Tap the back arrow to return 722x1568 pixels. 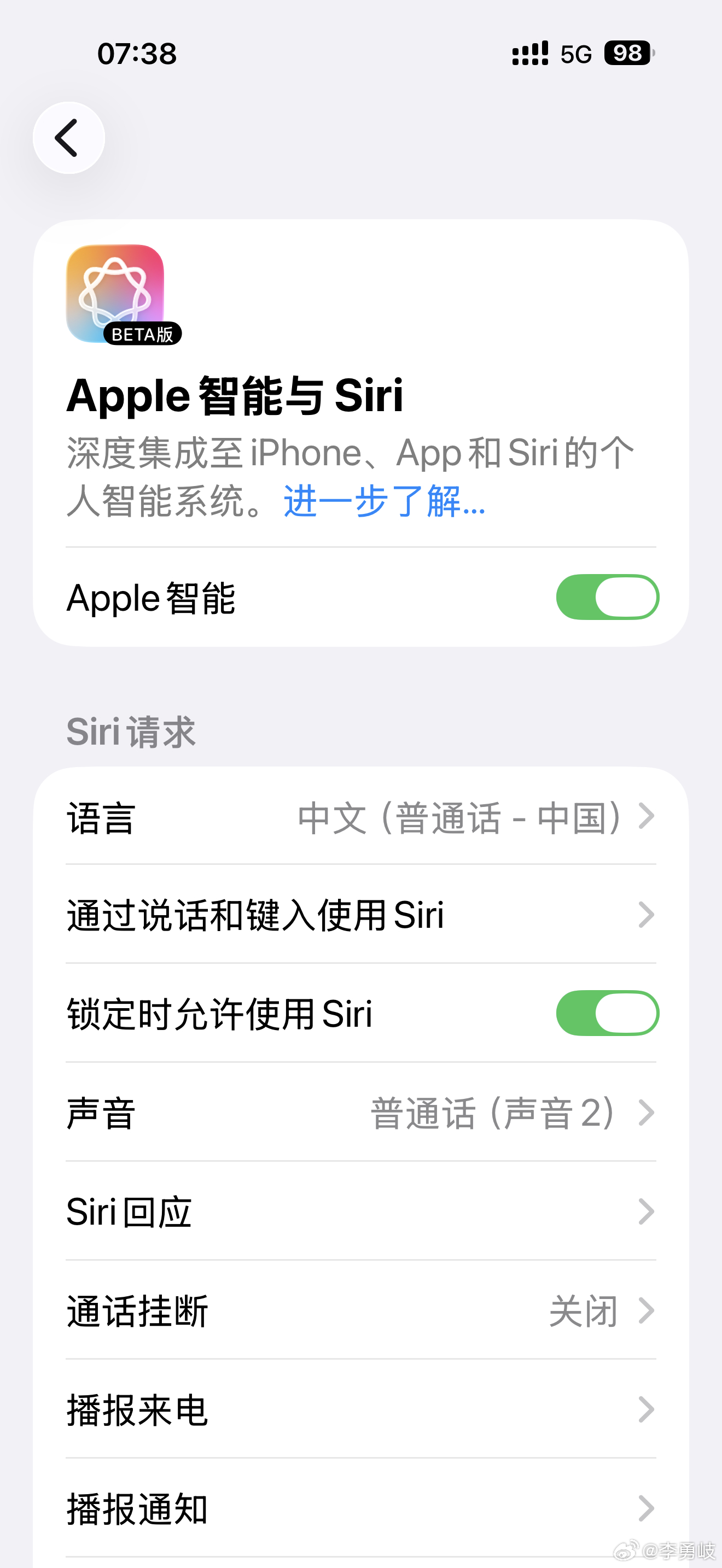[69, 138]
